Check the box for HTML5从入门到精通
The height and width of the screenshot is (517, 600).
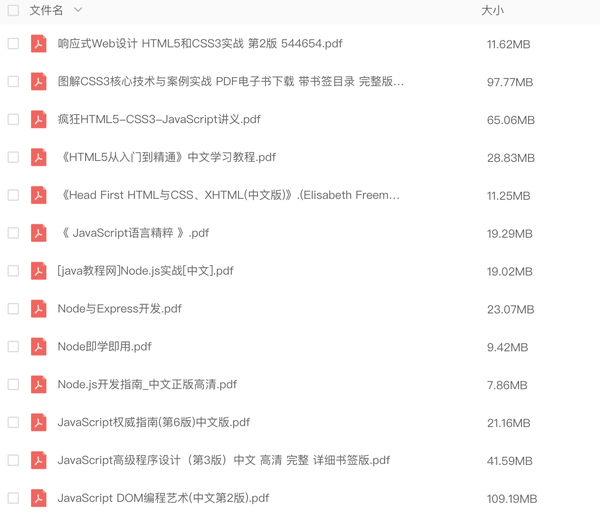click(x=13, y=157)
